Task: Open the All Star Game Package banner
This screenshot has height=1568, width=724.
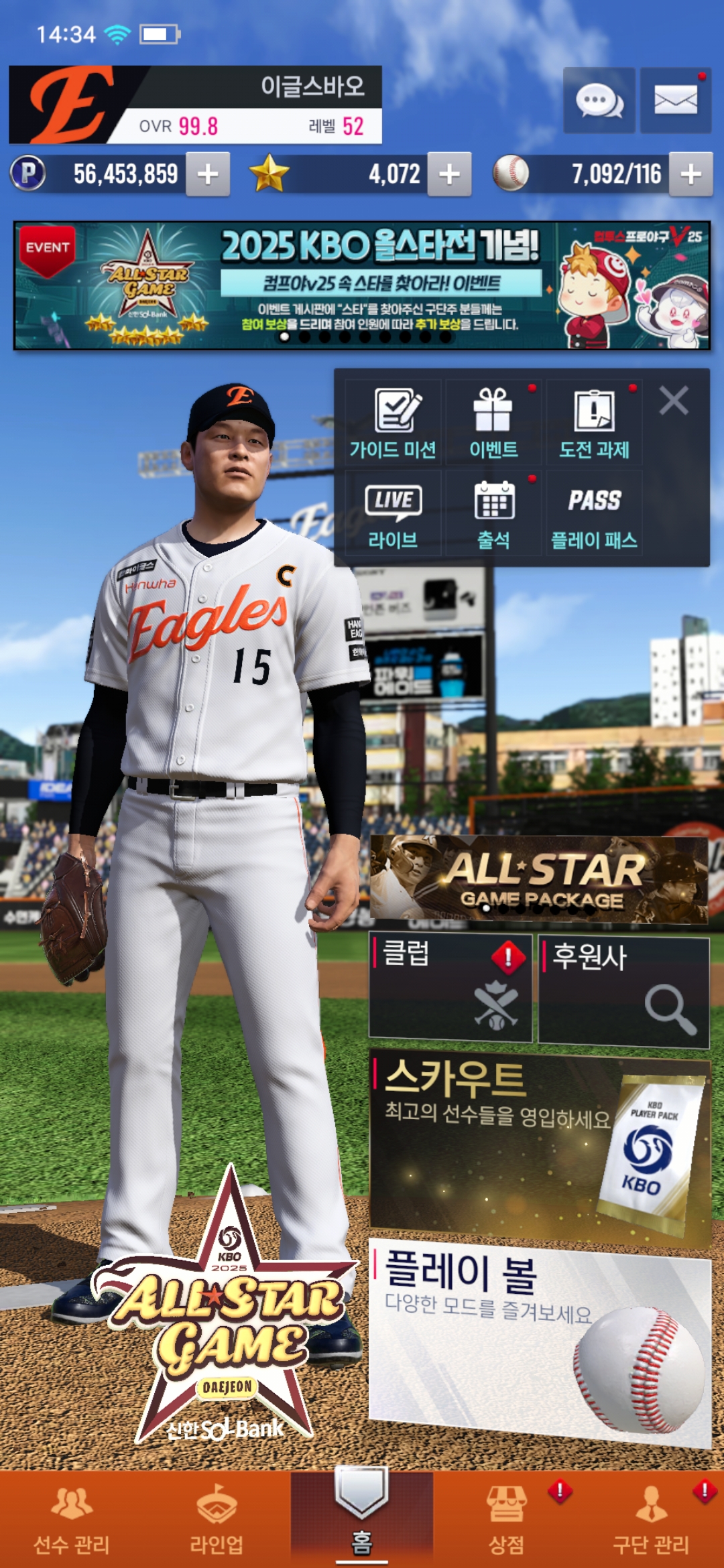Action: tap(539, 879)
